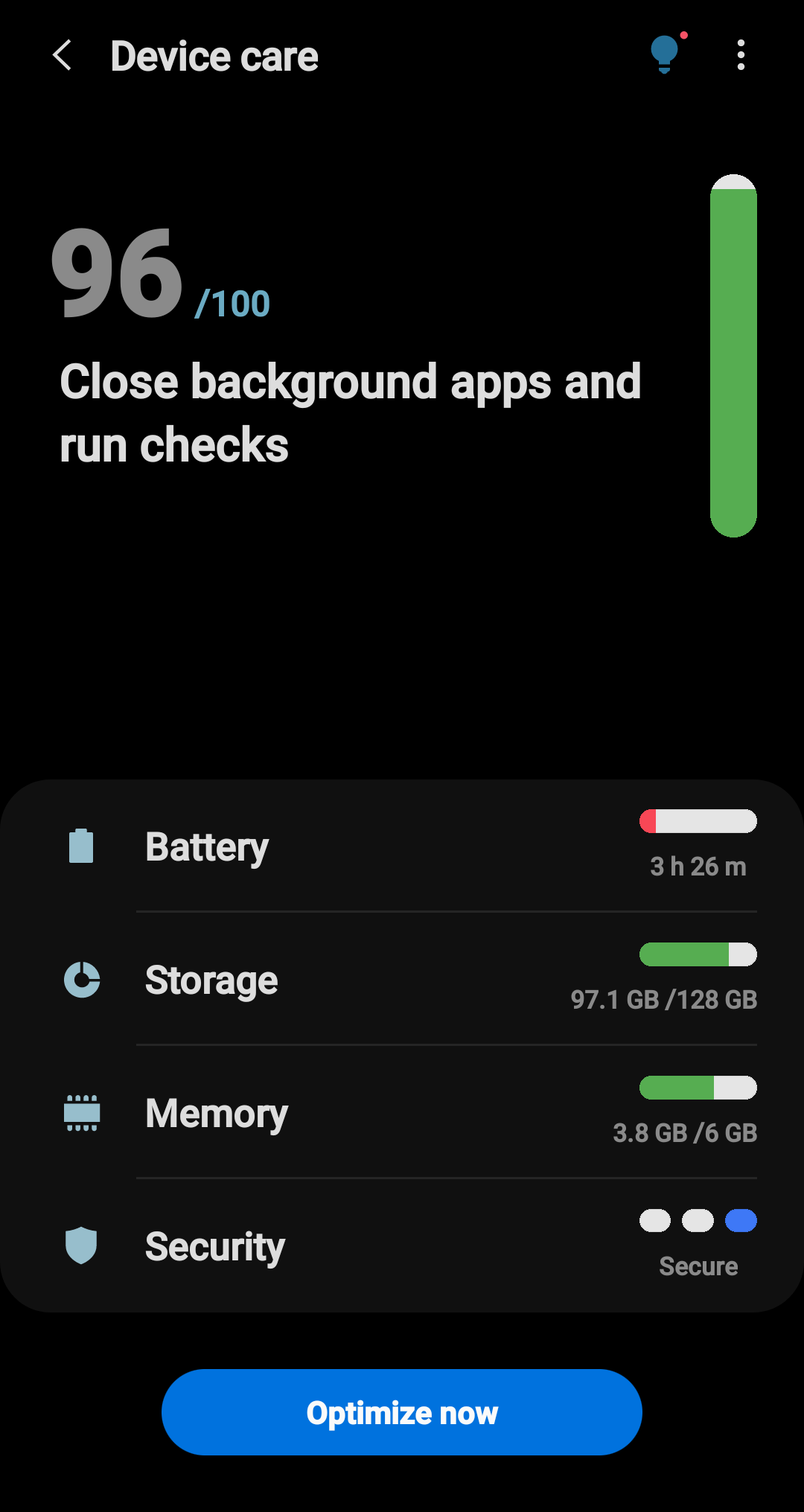The height and width of the screenshot is (1512, 804).
Task: Tap the Optimize now button
Action: coord(402,1412)
